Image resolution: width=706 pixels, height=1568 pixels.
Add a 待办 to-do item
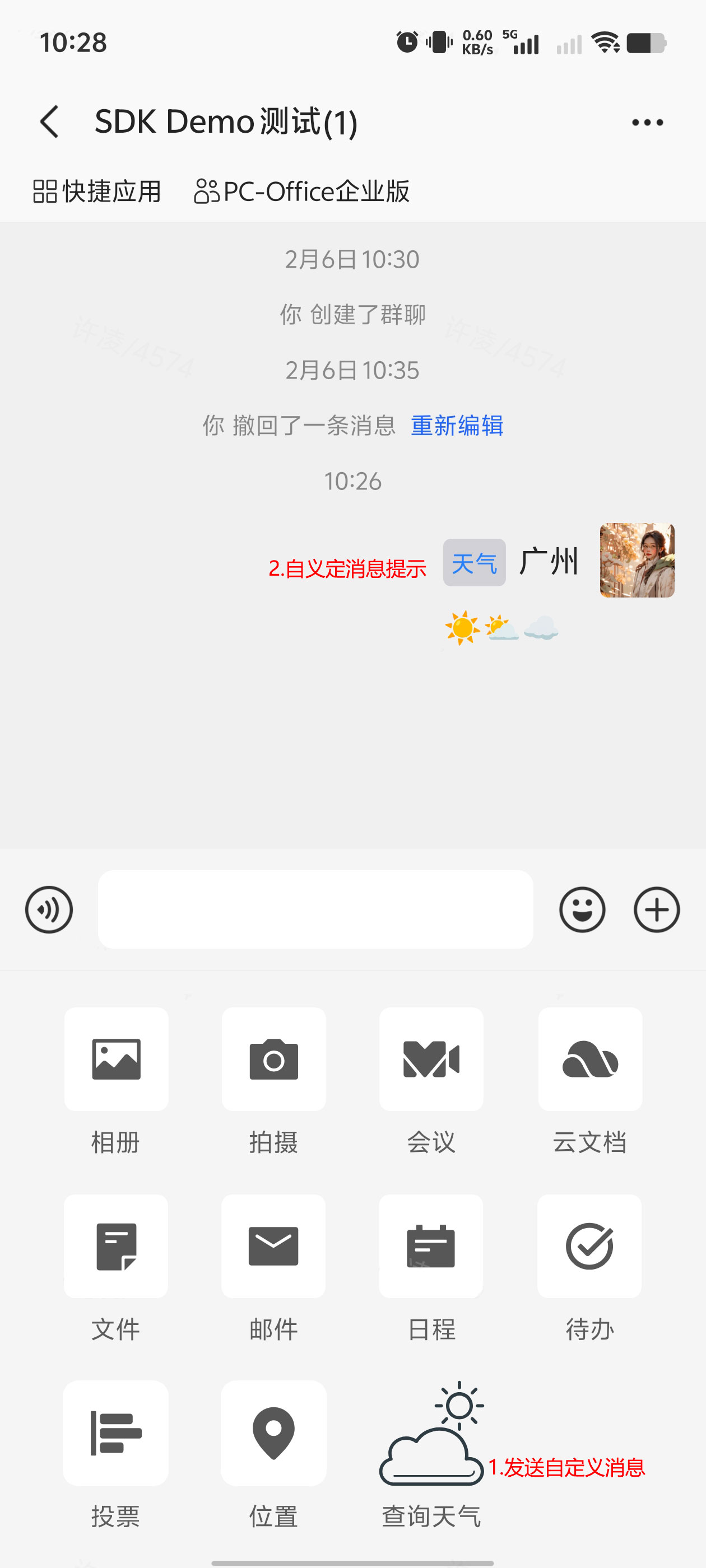coord(589,1246)
